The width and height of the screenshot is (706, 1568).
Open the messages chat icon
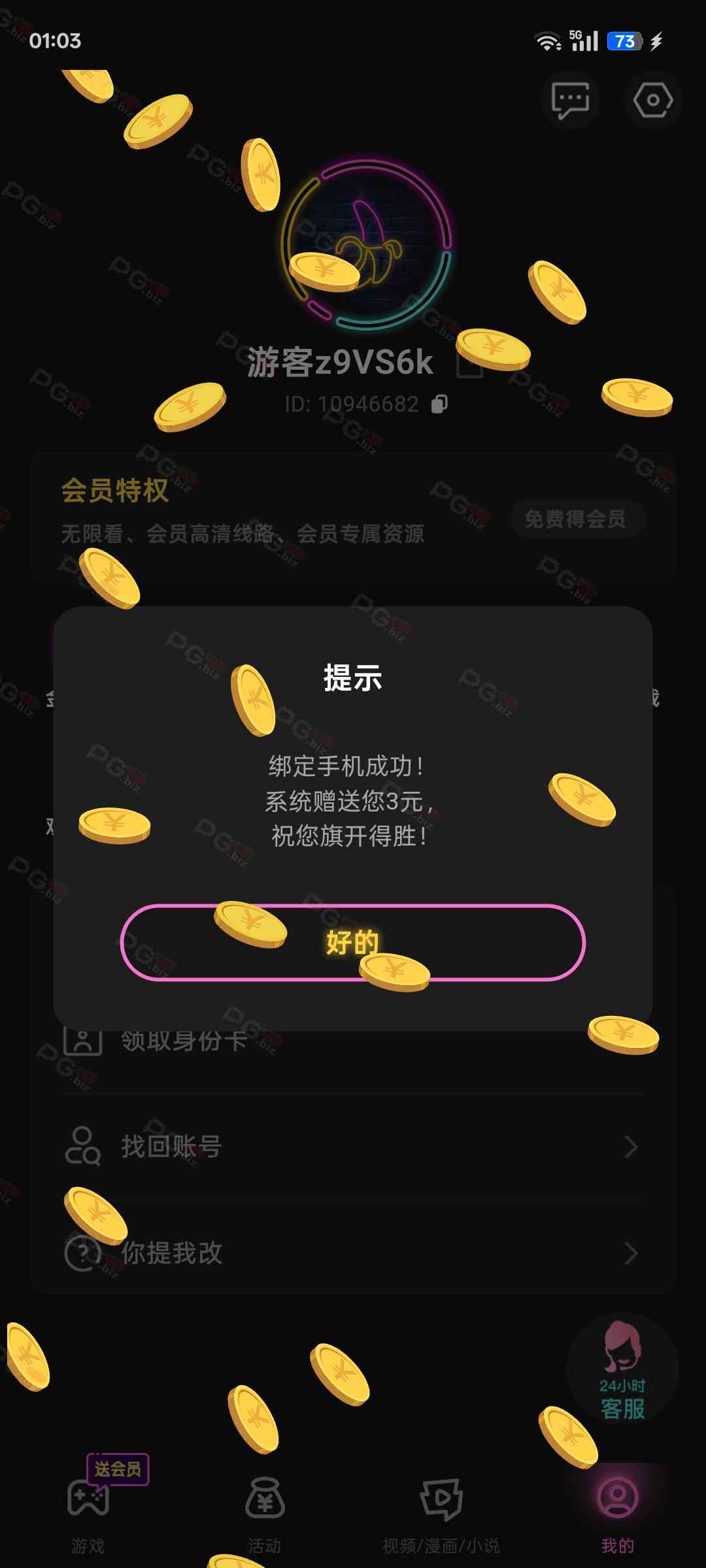570,101
